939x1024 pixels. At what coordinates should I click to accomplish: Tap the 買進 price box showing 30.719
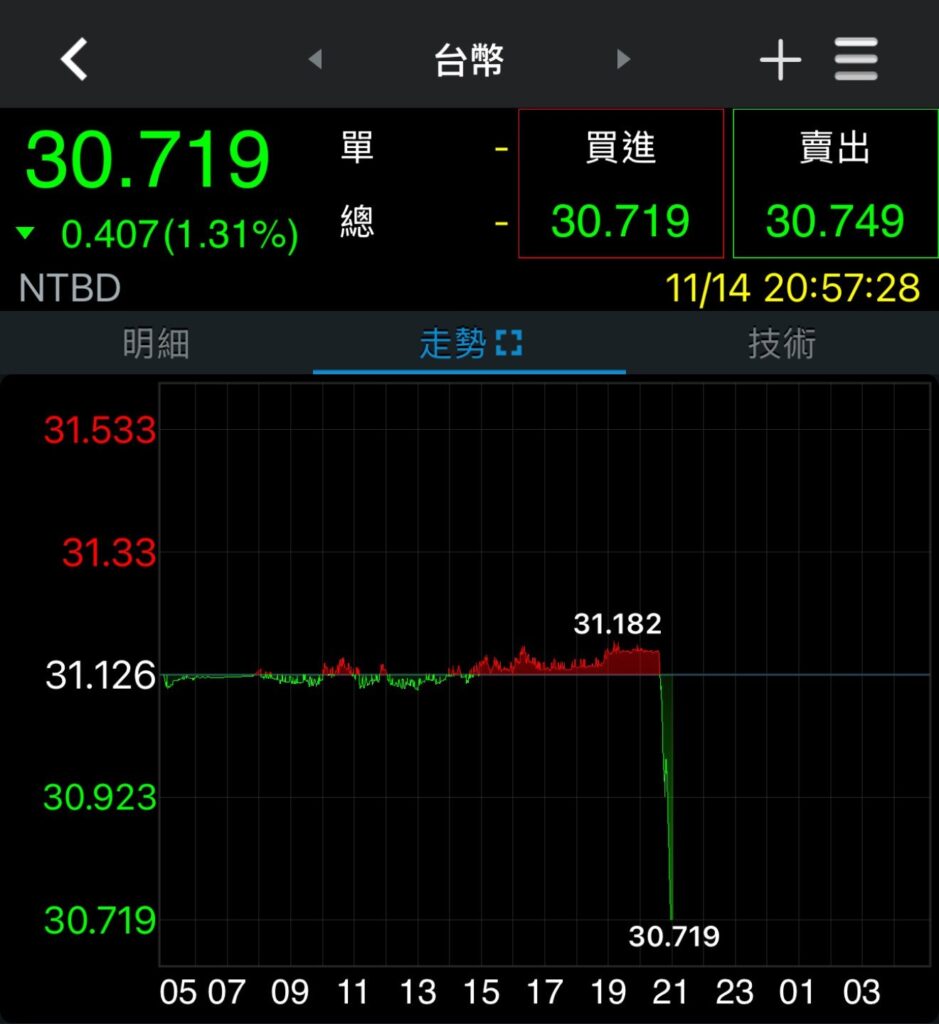(621, 181)
